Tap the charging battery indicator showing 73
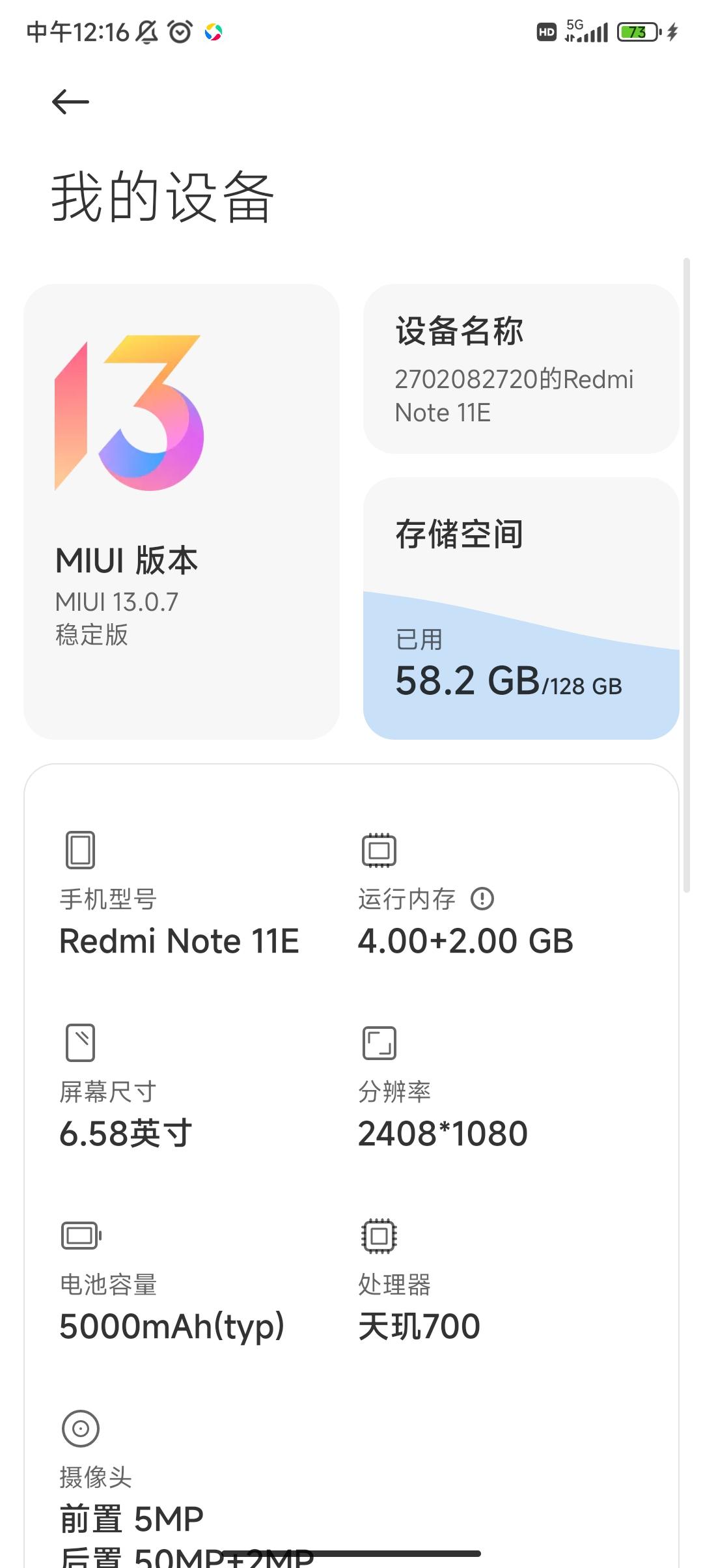Image resolution: width=703 pixels, height=1568 pixels. [637, 31]
